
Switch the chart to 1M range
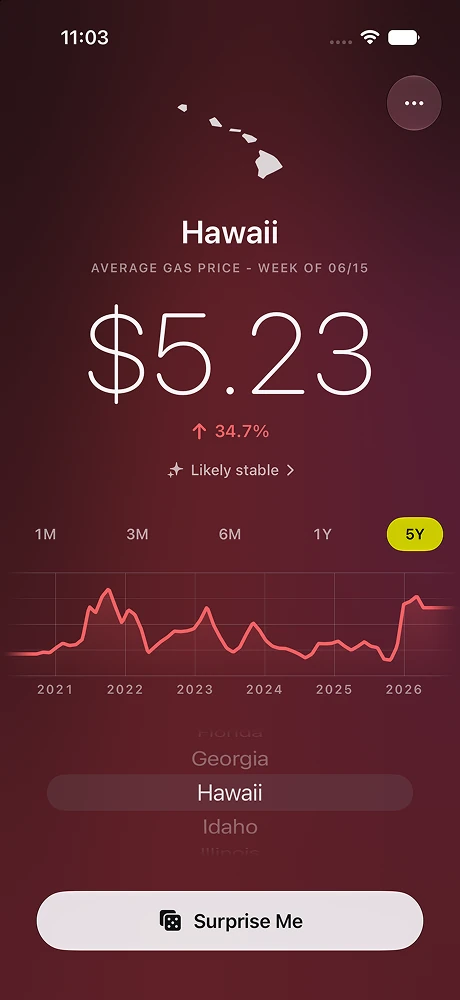[x=45, y=534]
